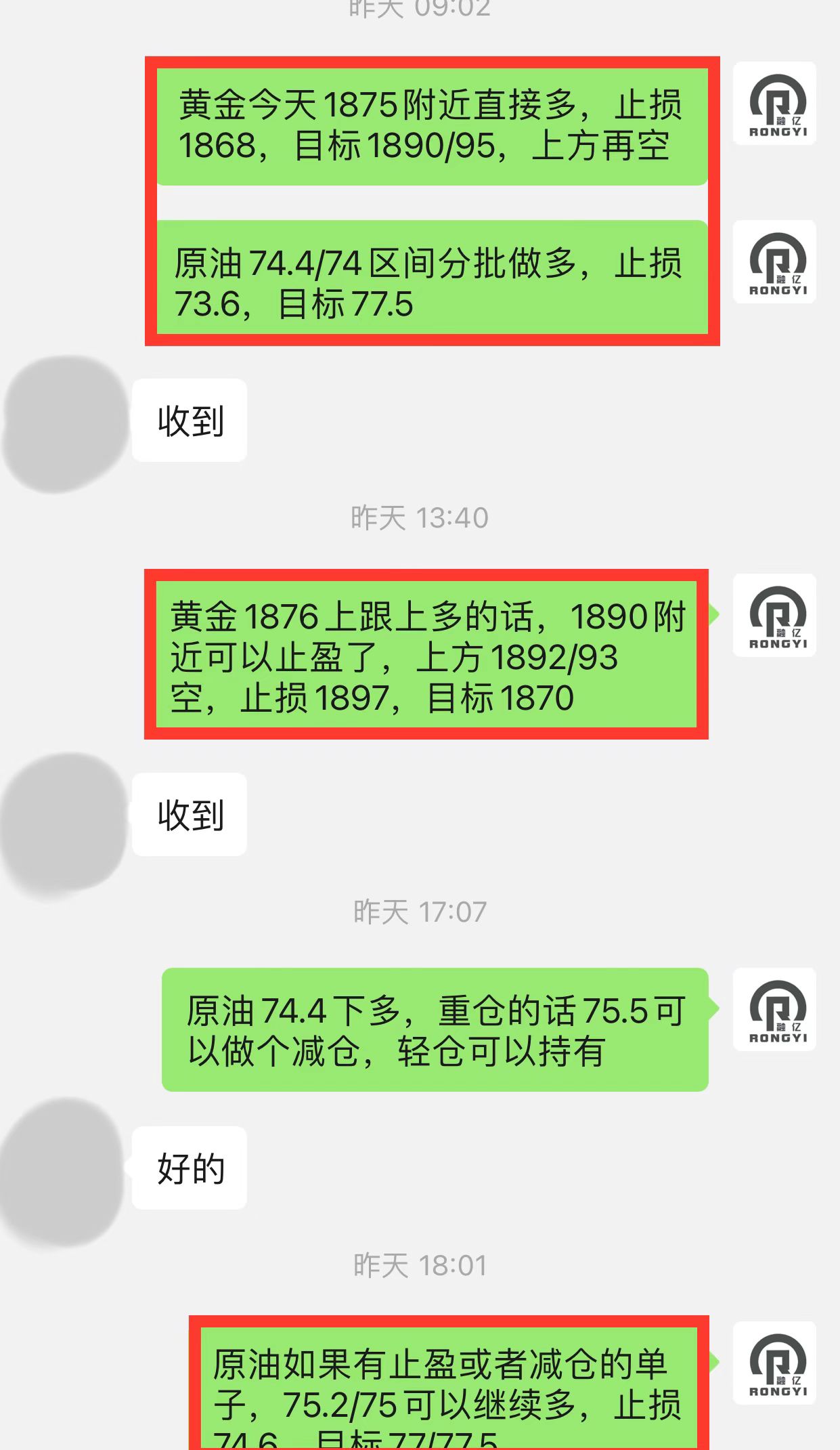Open RONGYI avatar beside the 黄金1876上跟上多 message
The width and height of the screenshot is (840, 1450).
pyautogui.click(x=774, y=615)
